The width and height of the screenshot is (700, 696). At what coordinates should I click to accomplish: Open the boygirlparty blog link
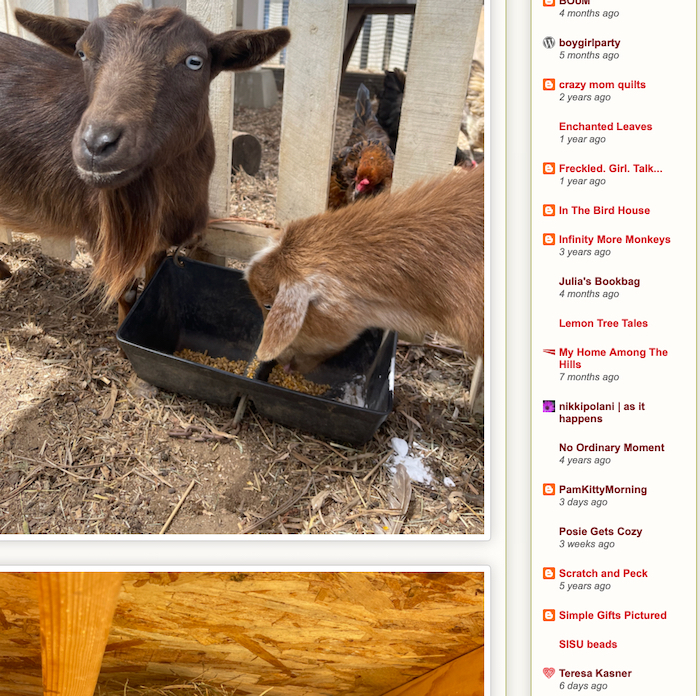pyautogui.click(x=589, y=43)
